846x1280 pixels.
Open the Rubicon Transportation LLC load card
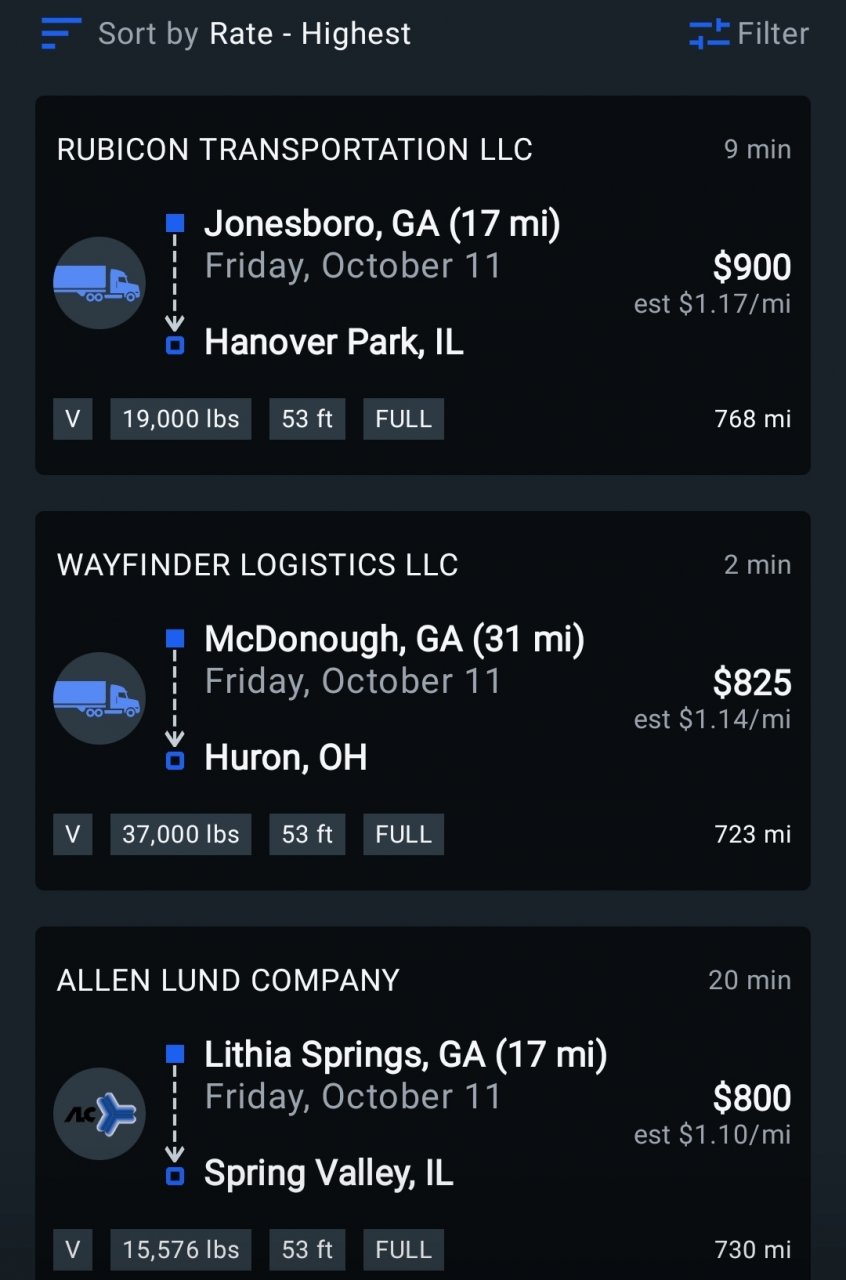422,285
